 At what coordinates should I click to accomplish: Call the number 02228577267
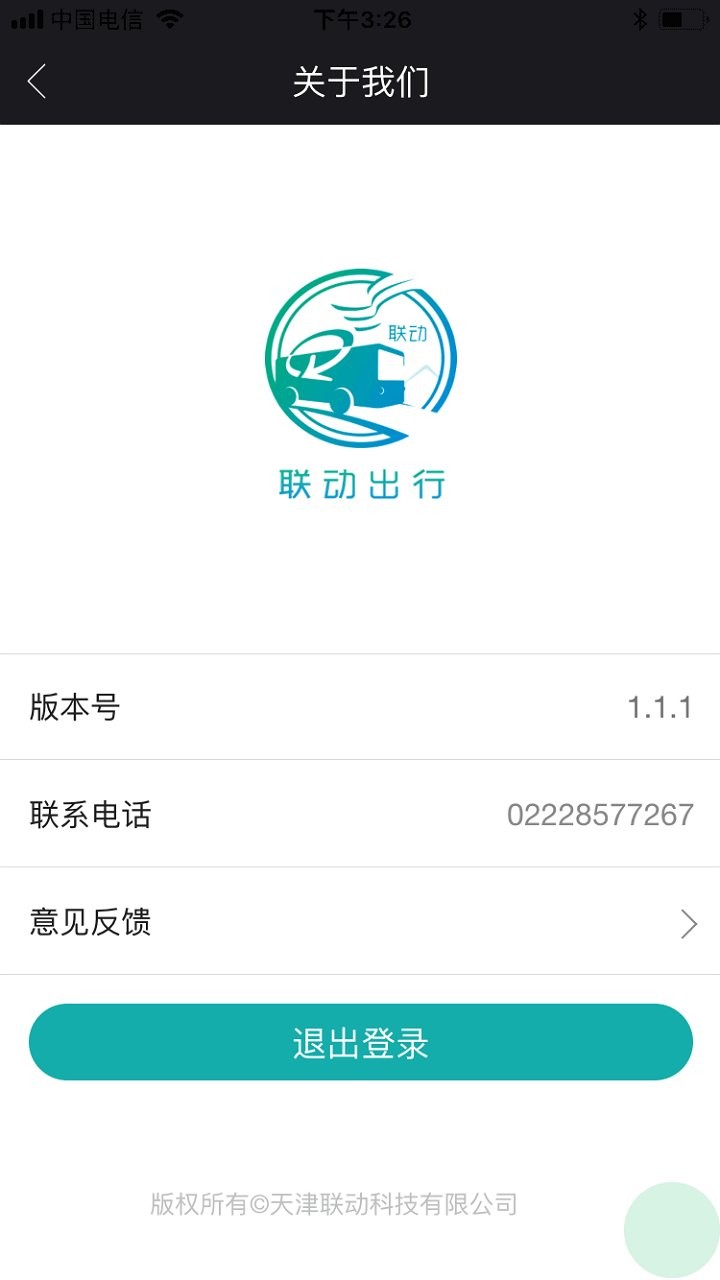(600, 815)
